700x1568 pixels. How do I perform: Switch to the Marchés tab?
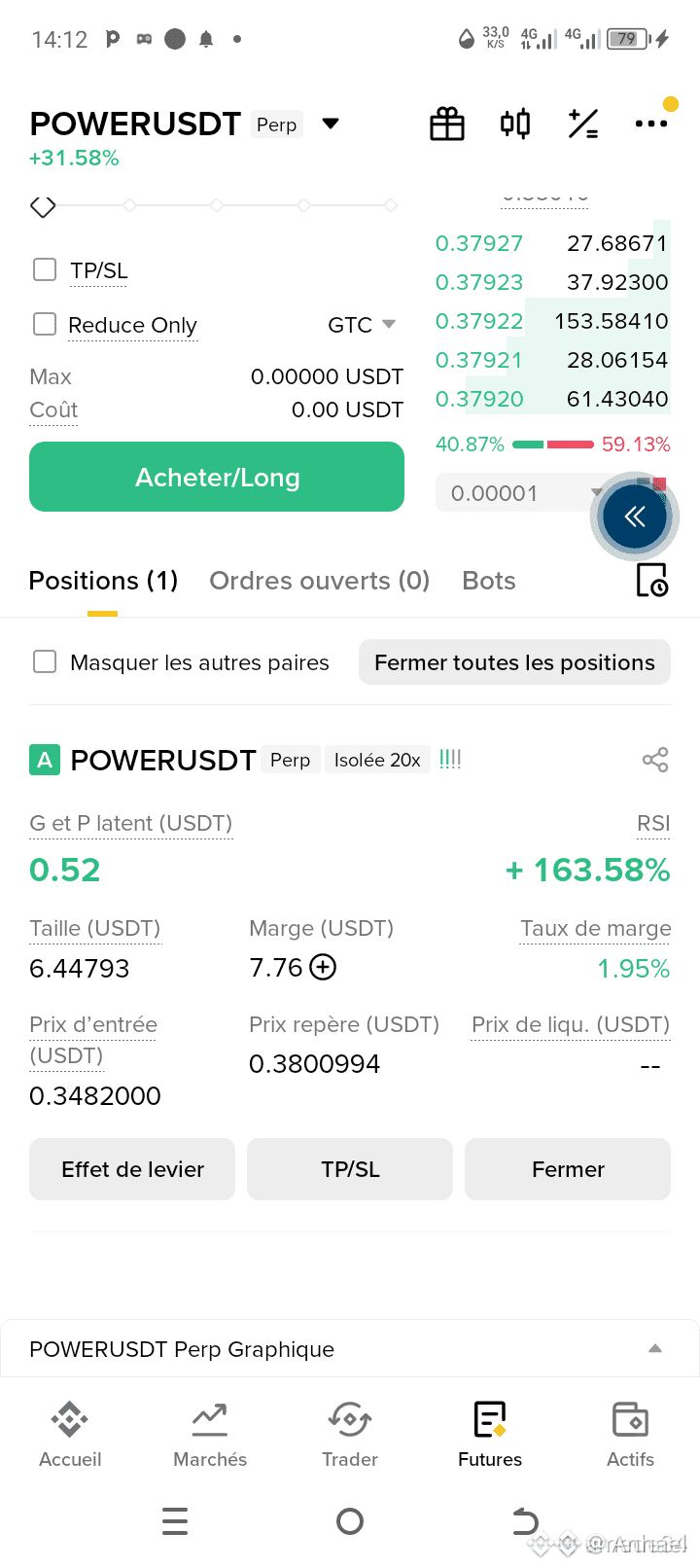click(210, 1434)
